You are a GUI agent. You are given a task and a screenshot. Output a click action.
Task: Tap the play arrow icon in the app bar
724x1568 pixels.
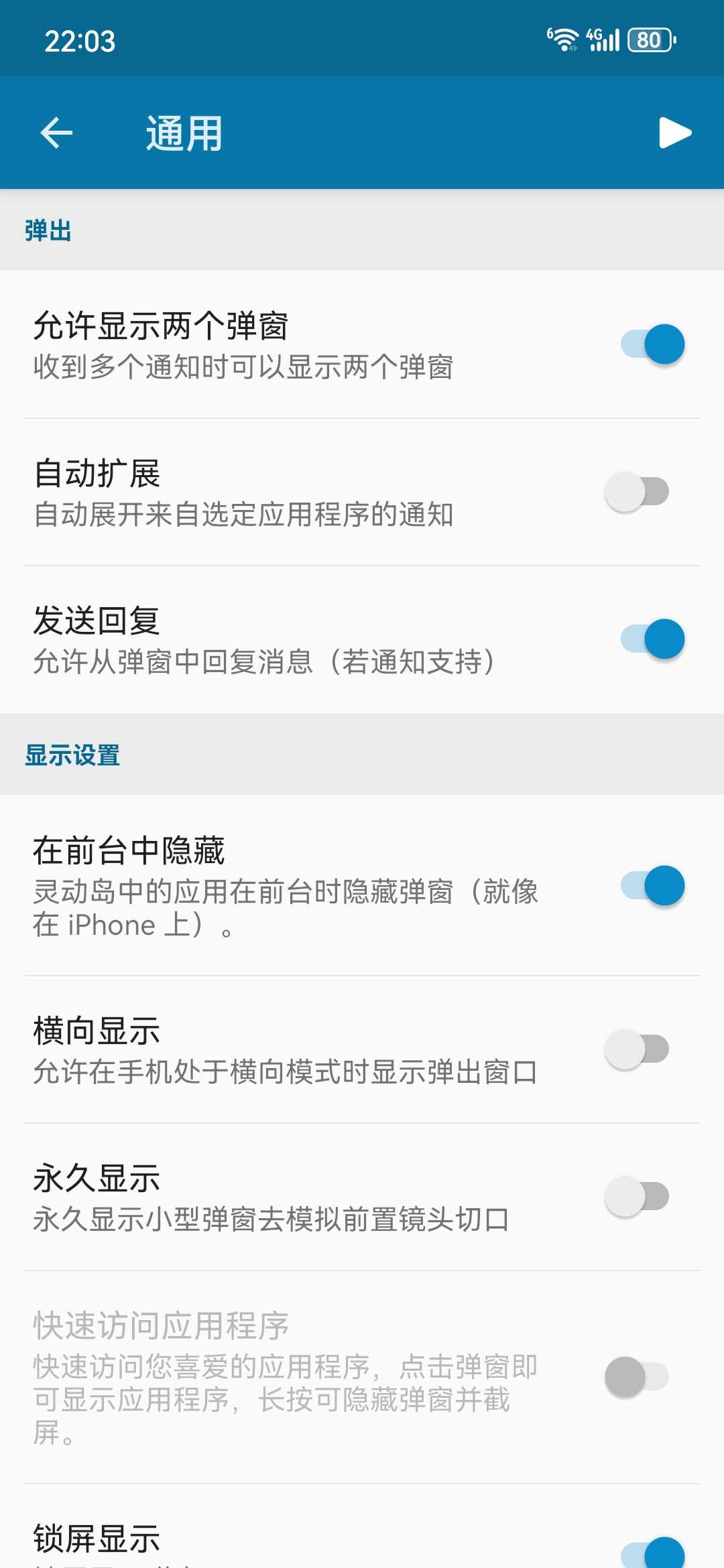[x=674, y=133]
